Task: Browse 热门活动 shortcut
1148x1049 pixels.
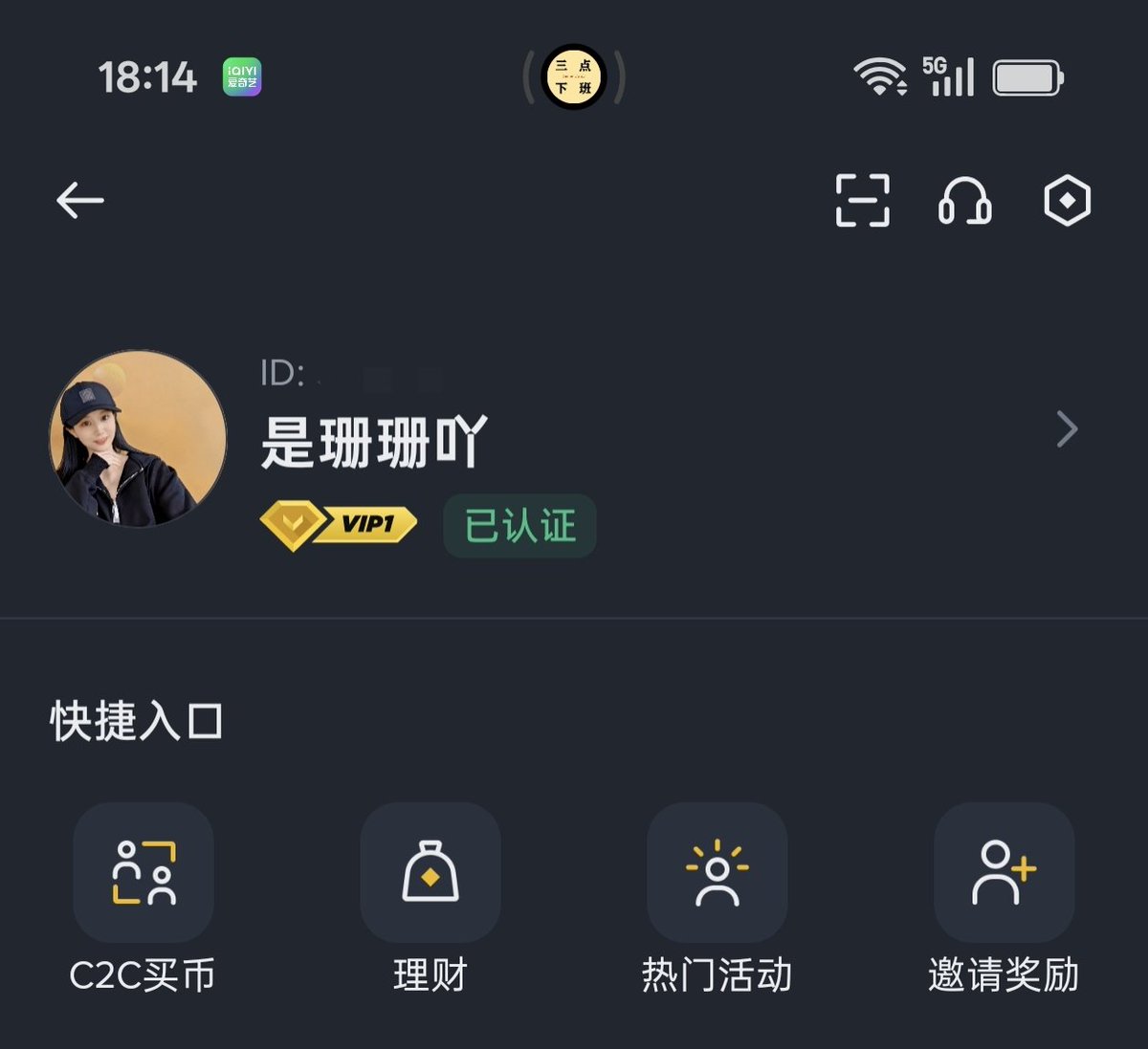Action: [717, 872]
